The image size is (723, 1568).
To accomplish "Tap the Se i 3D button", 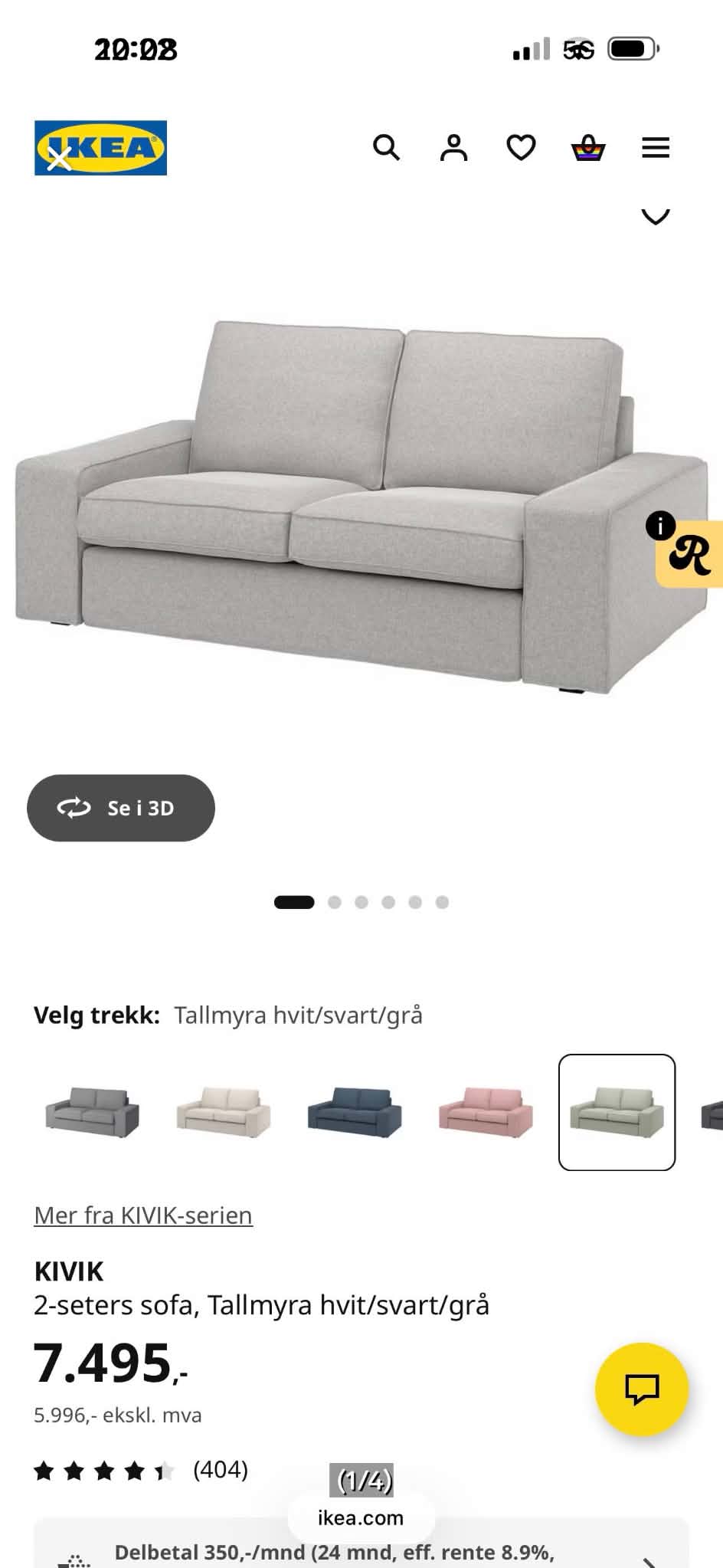I will [x=121, y=808].
